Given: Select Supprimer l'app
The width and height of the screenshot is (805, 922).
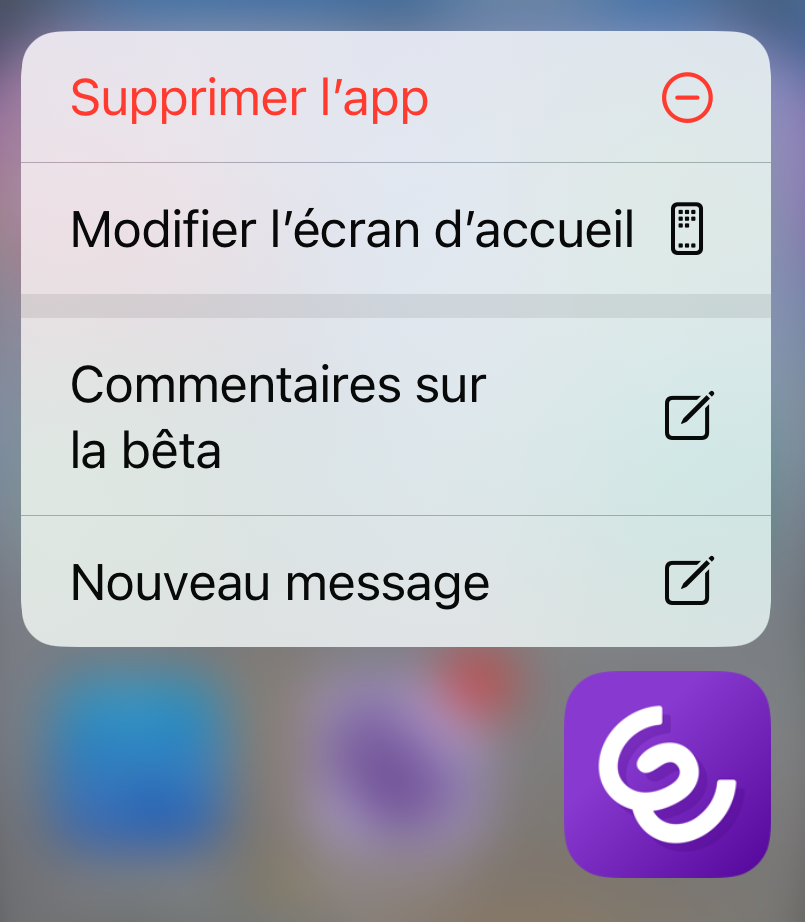Looking at the screenshot, I should click(395, 98).
